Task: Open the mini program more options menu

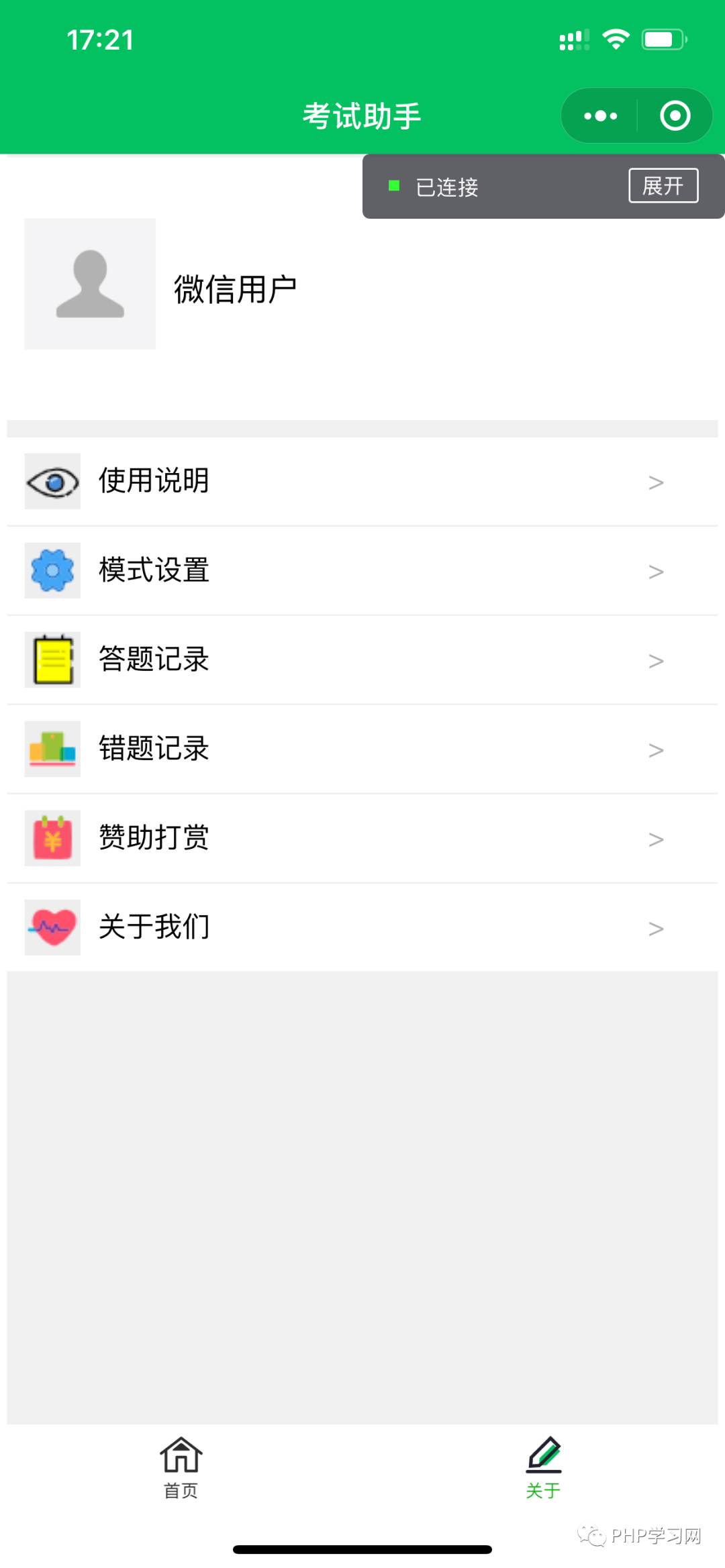Action: [x=600, y=116]
